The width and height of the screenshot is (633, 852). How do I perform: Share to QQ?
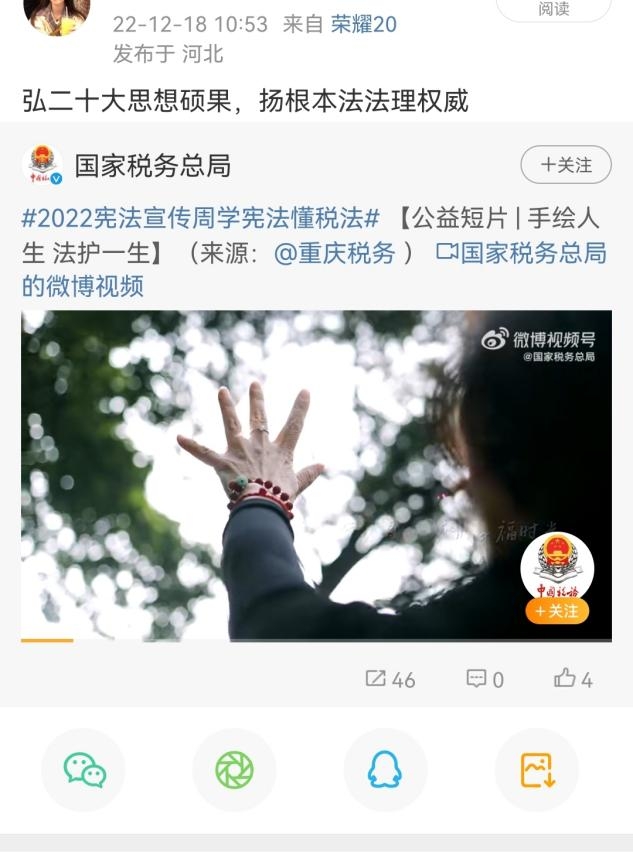click(x=385, y=770)
